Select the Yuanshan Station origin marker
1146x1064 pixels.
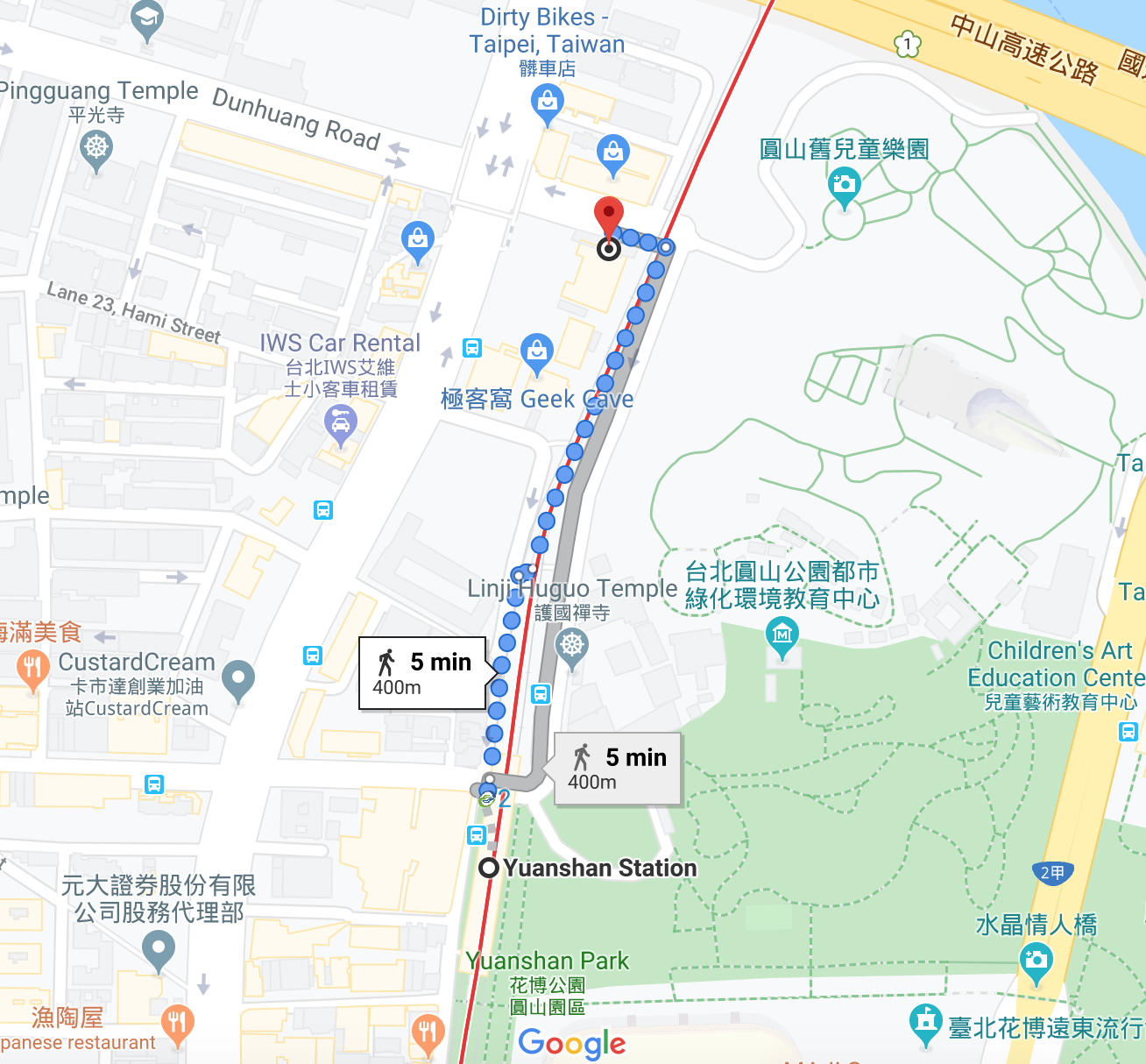tap(489, 868)
